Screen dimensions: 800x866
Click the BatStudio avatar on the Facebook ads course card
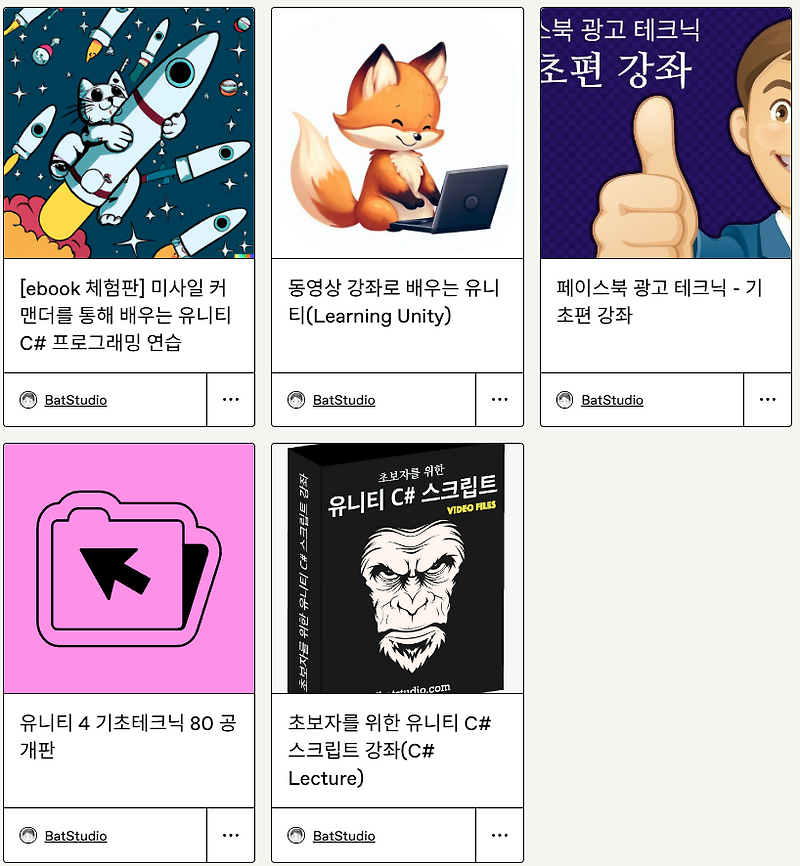(564, 399)
